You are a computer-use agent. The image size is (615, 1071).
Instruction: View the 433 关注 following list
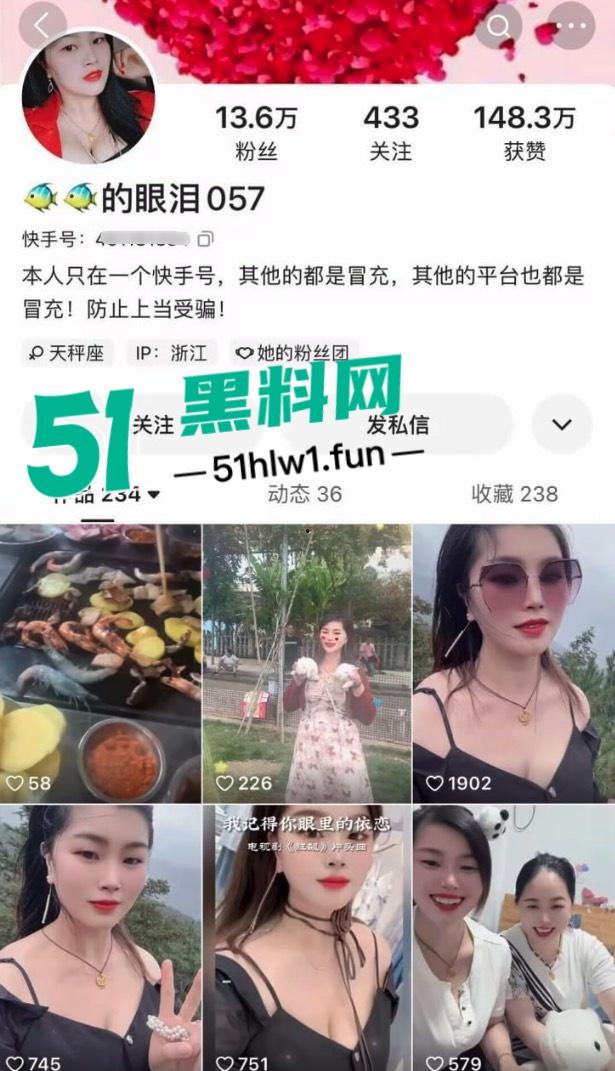point(390,132)
